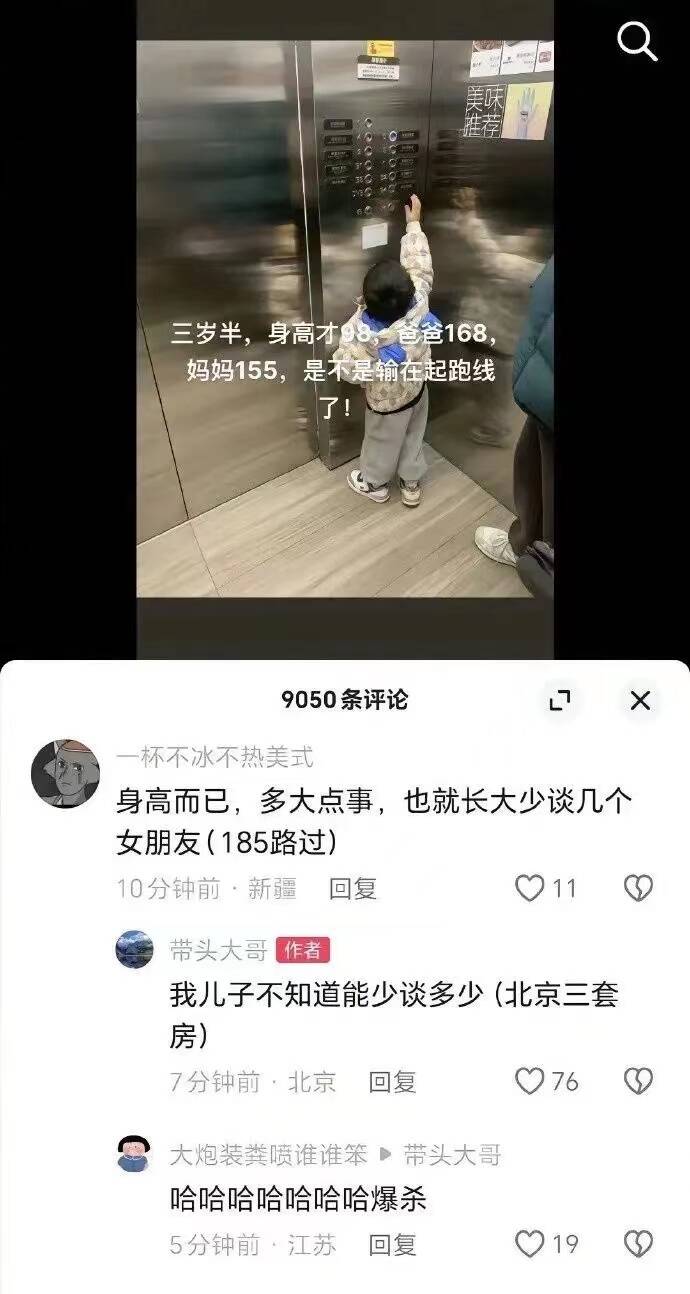Like the author's comment with 76 likes
Screen dimensions: 690x1294
[x=530, y=1081]
